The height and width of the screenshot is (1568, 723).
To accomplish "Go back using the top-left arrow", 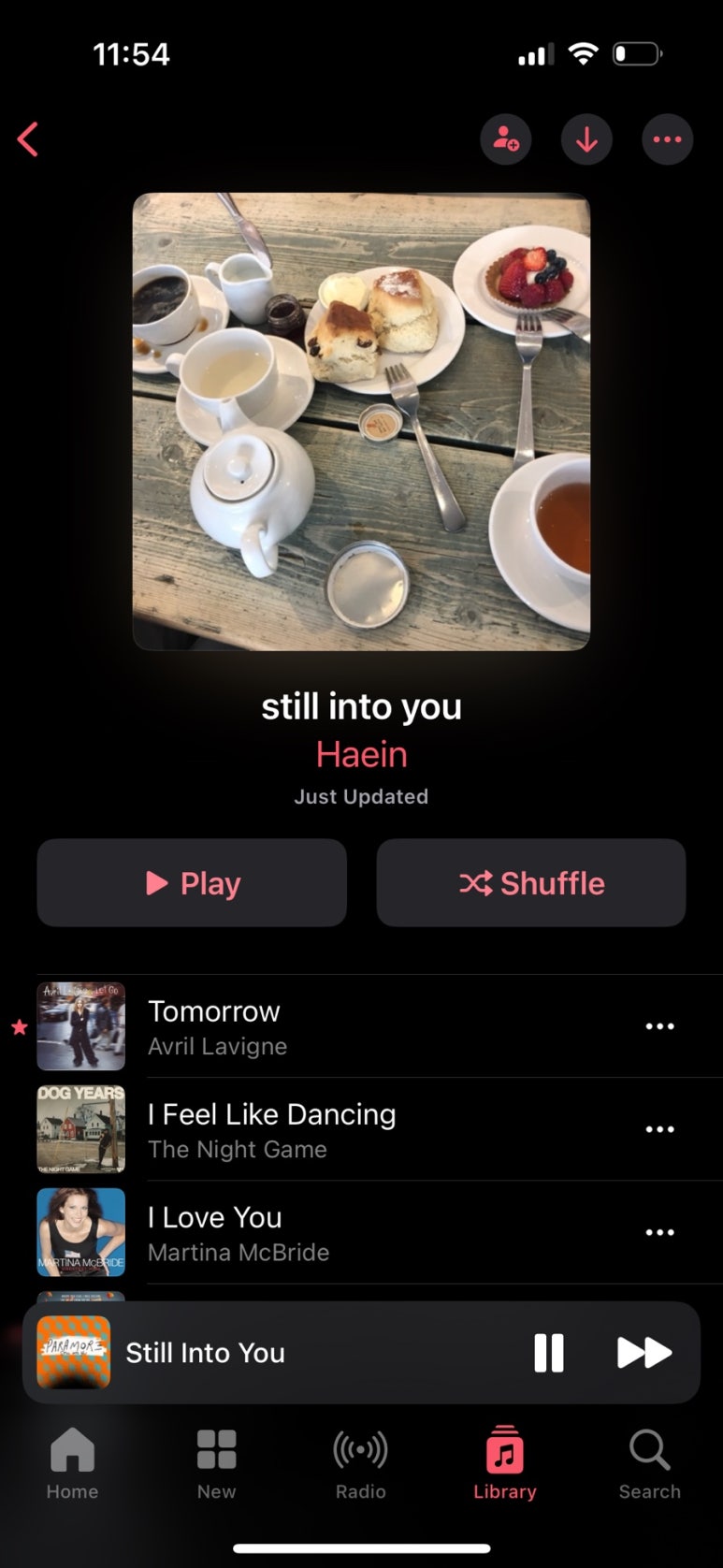I will pyautogui.click(x=28, y=140).
